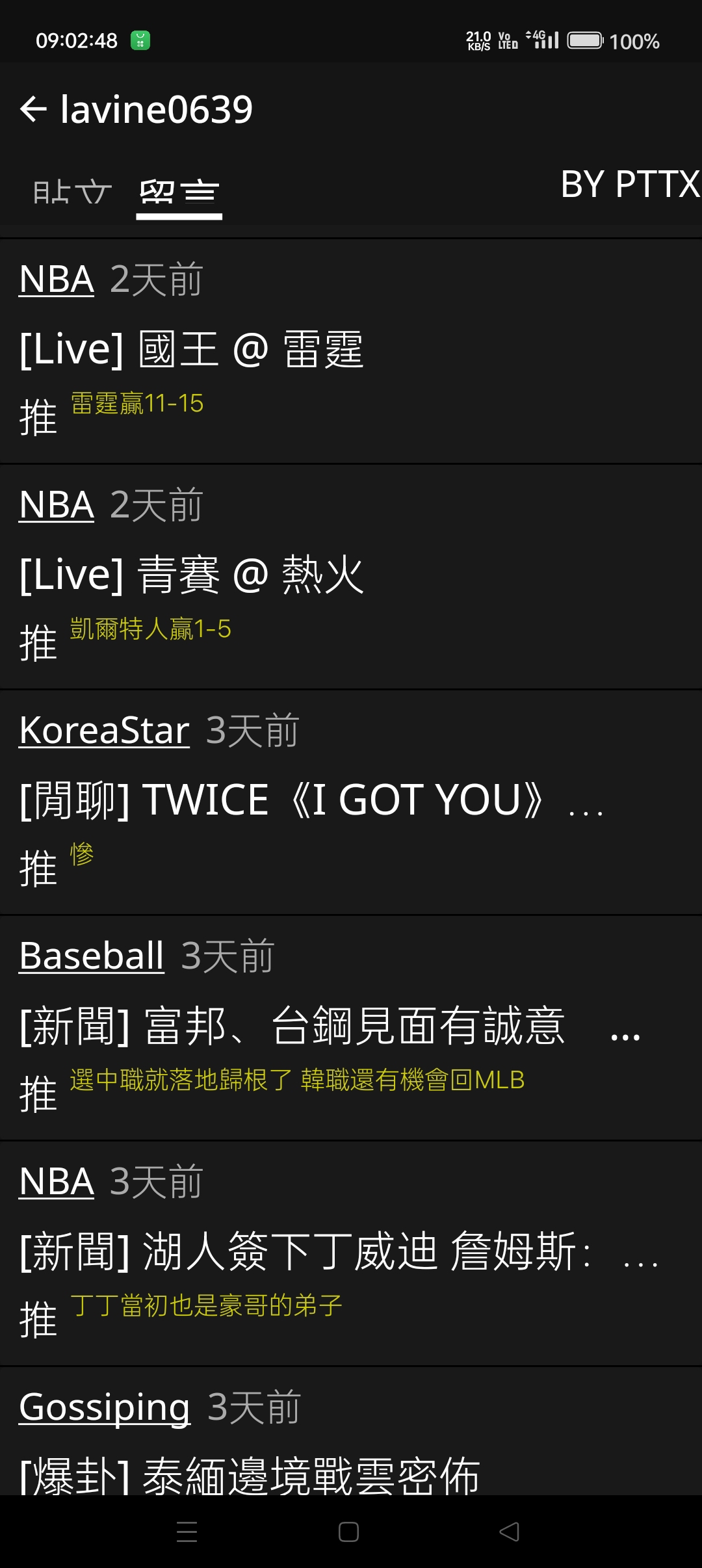Open the post 泰緬邊境戰雲密佈
The image size is (702, 1568).
click(x=250, y=1476)
